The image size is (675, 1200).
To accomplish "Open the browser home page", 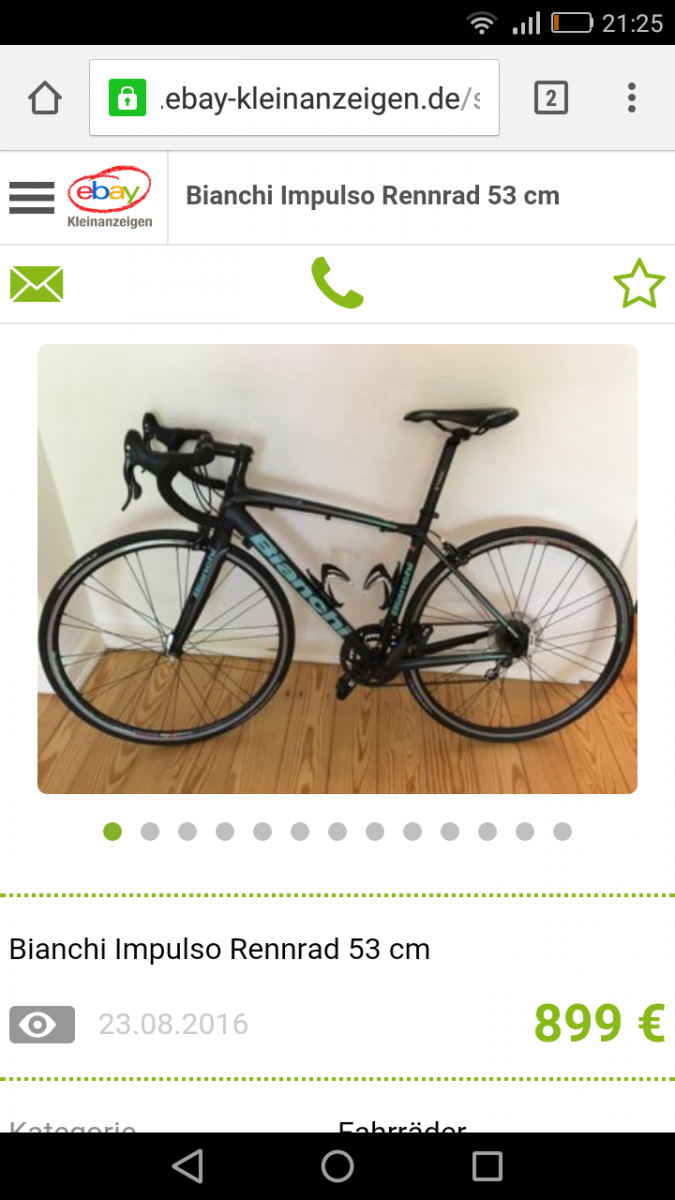I will coord(45,98).
